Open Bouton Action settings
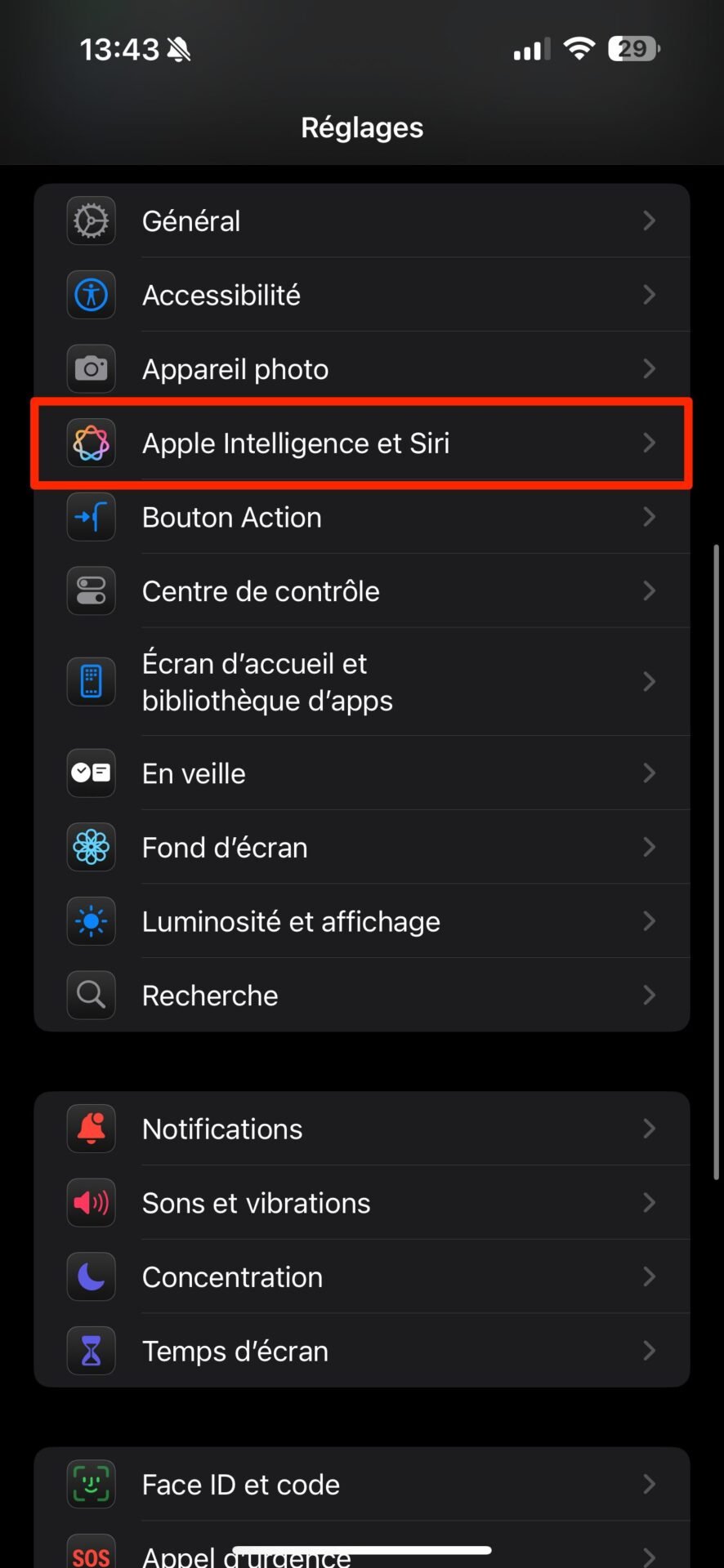Image resolution: width=724 pixels, height=1568 pixels. point(362,517)
